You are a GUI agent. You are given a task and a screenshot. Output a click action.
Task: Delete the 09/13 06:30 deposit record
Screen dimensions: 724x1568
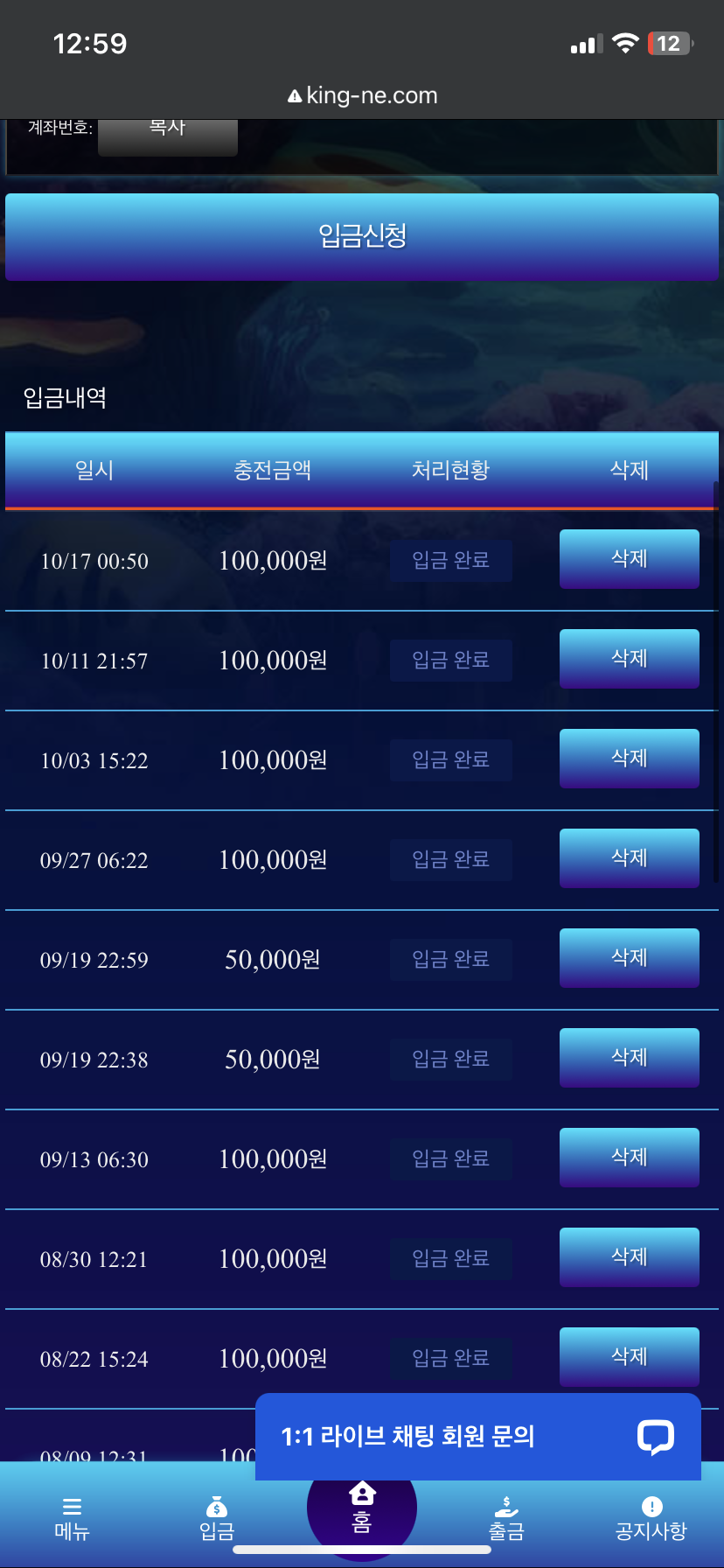[x=629, y=1158]
